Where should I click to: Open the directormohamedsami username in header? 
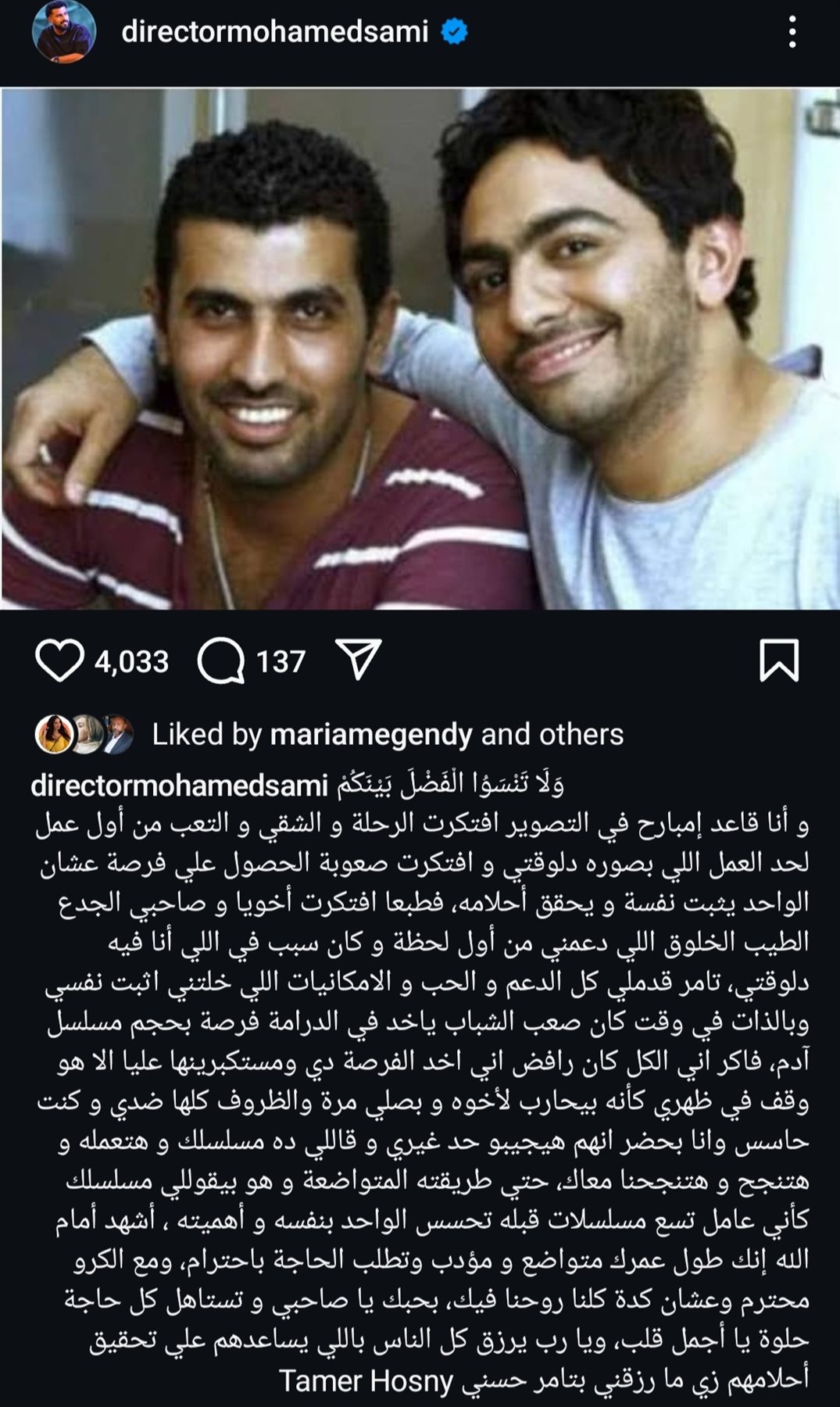tap(274, 32)
